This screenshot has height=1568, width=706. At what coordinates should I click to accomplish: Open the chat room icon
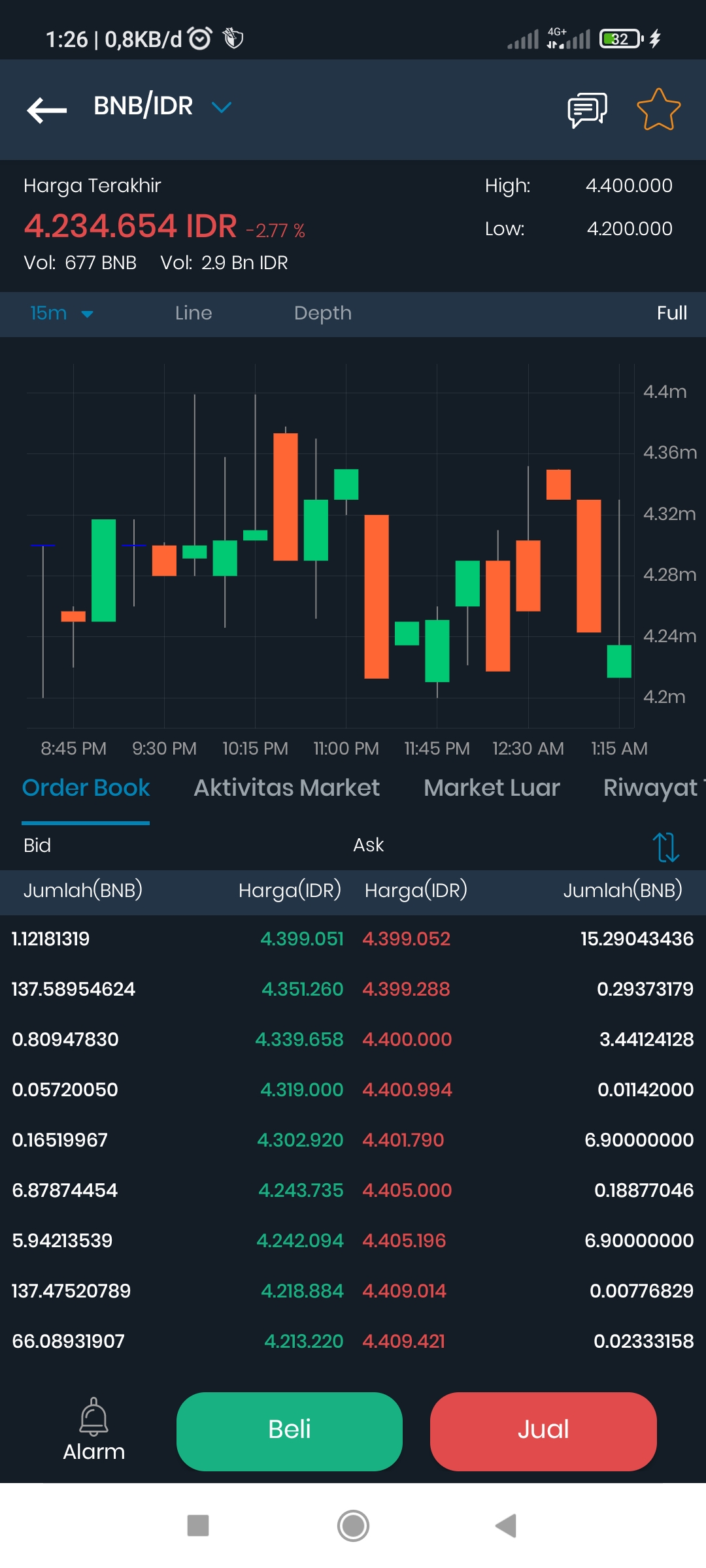coord(587,109)
